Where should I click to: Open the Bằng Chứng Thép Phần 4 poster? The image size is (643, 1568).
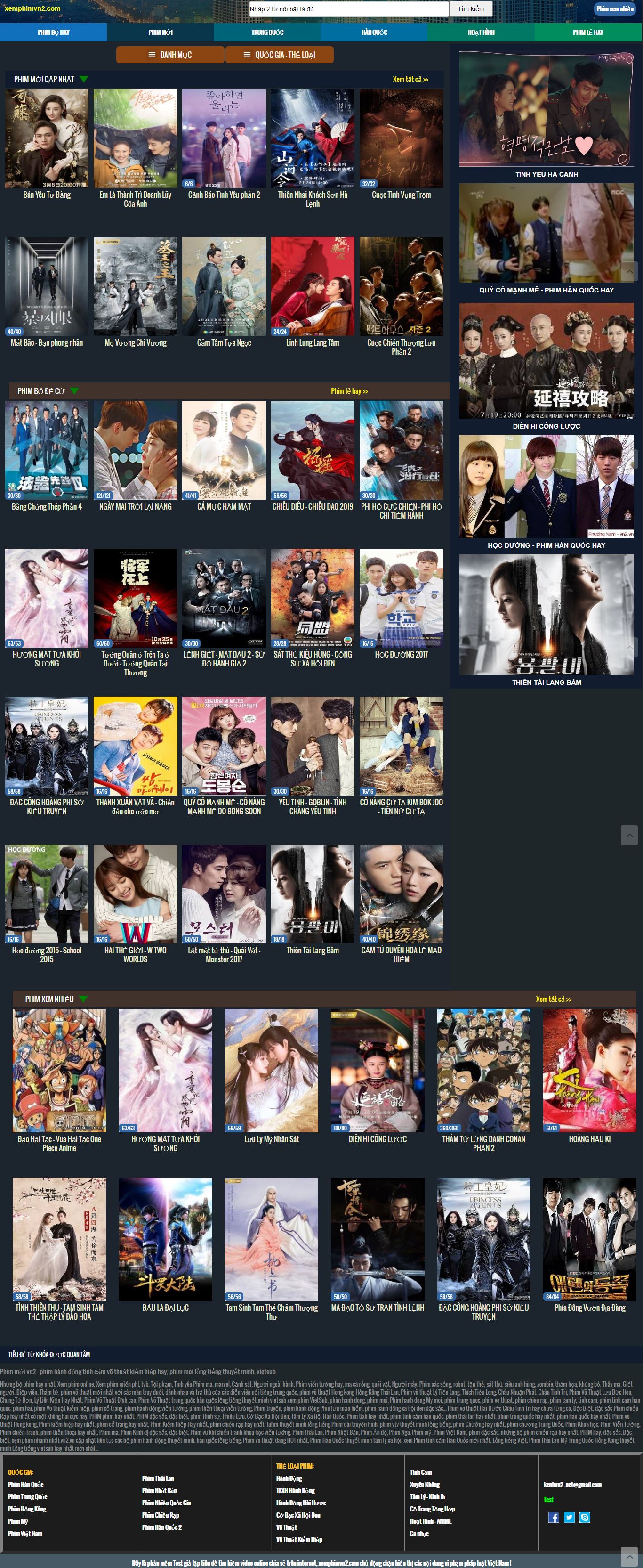click(x=47, y=450)
